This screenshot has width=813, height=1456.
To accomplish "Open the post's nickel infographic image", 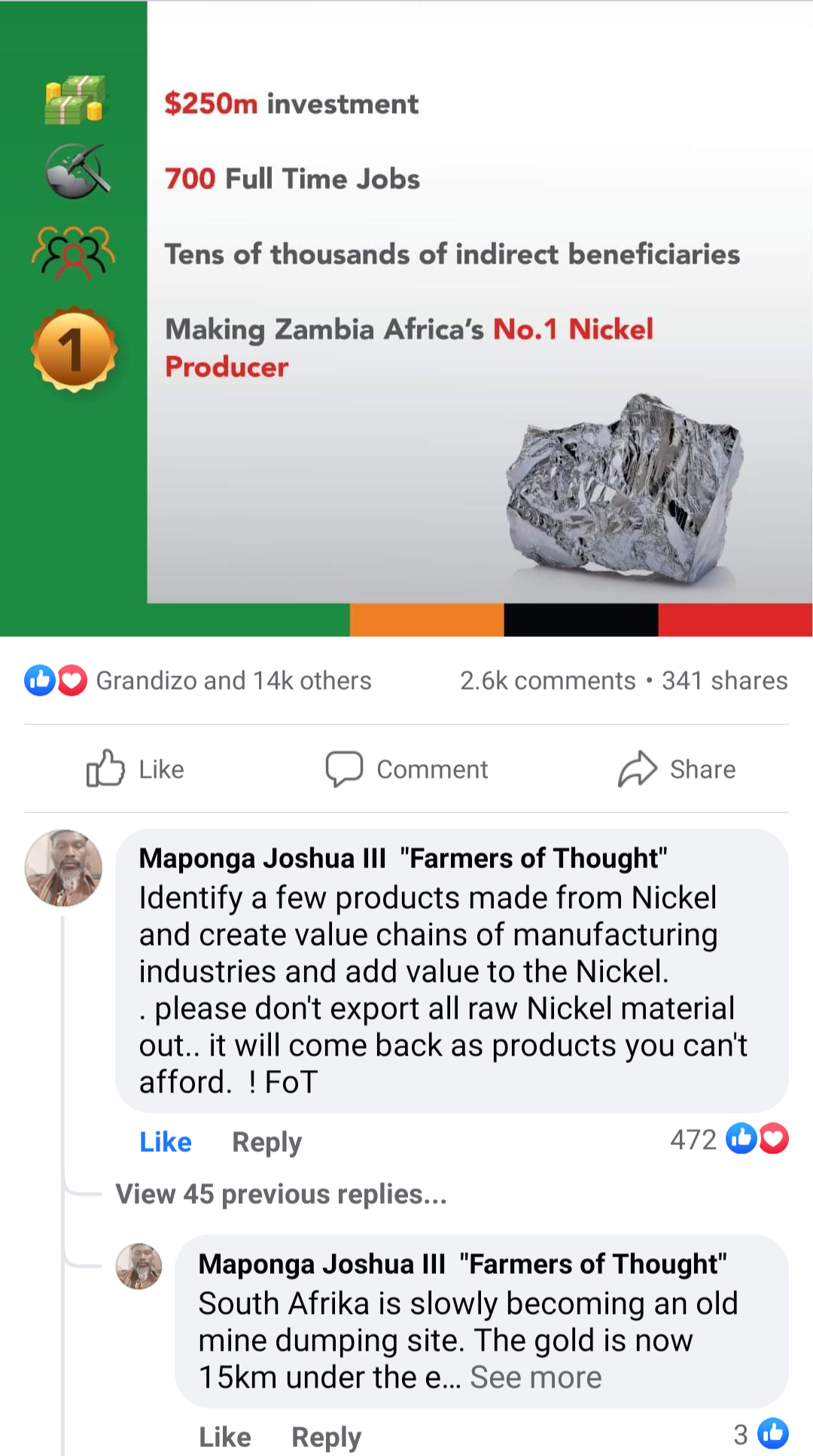I will [406, 316].
